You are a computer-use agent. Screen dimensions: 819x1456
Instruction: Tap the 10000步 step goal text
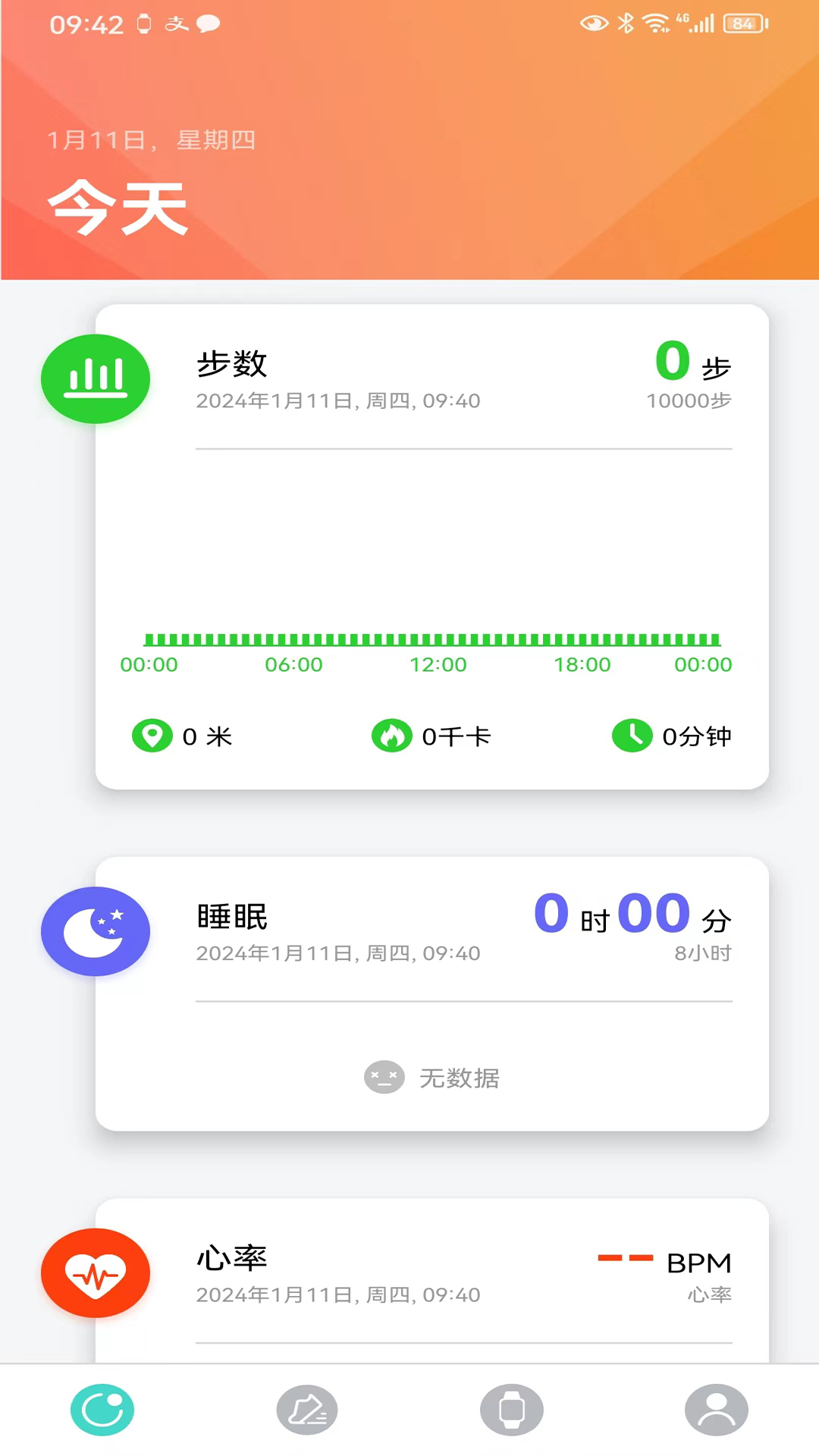pyautogui.click(x=689, y=400)
